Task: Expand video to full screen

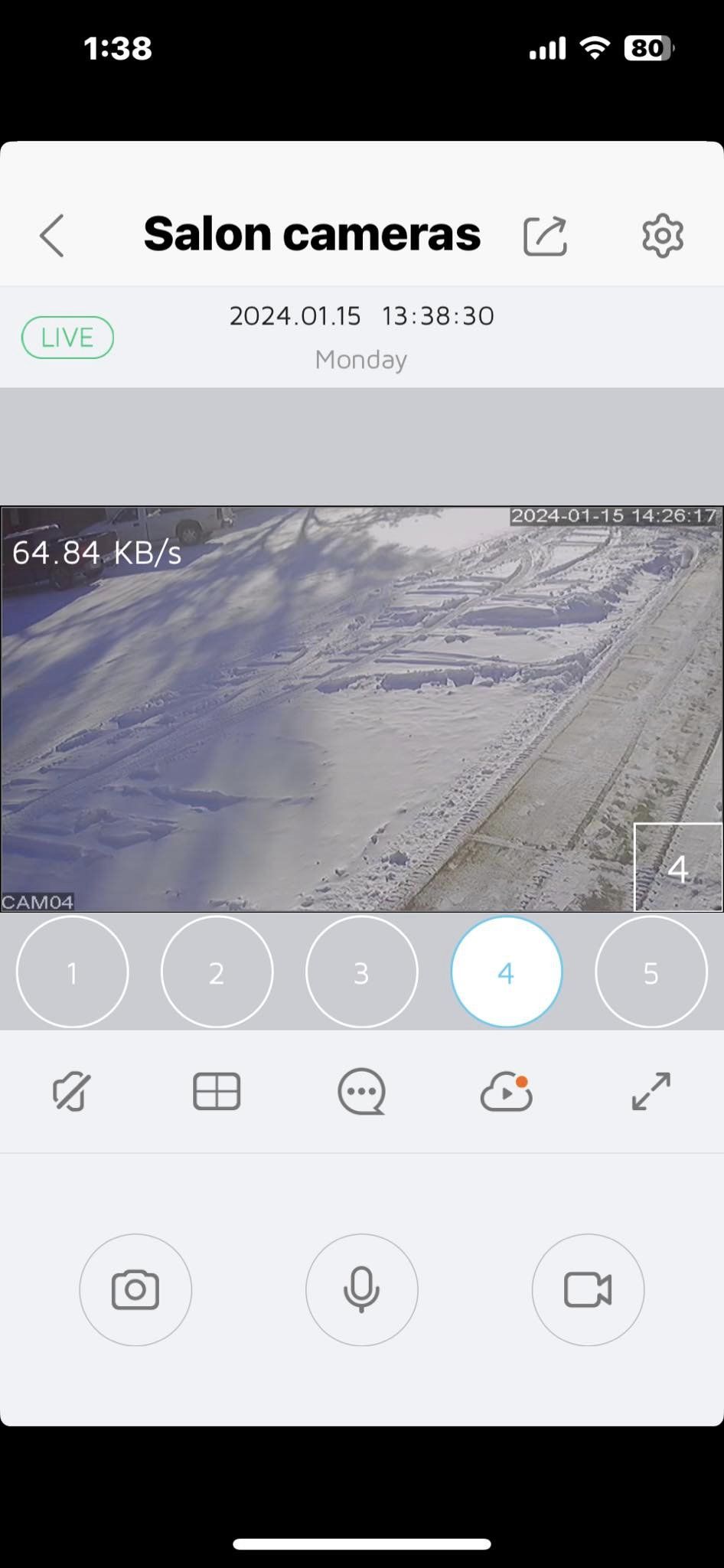Action: (x=651, y=1091)
